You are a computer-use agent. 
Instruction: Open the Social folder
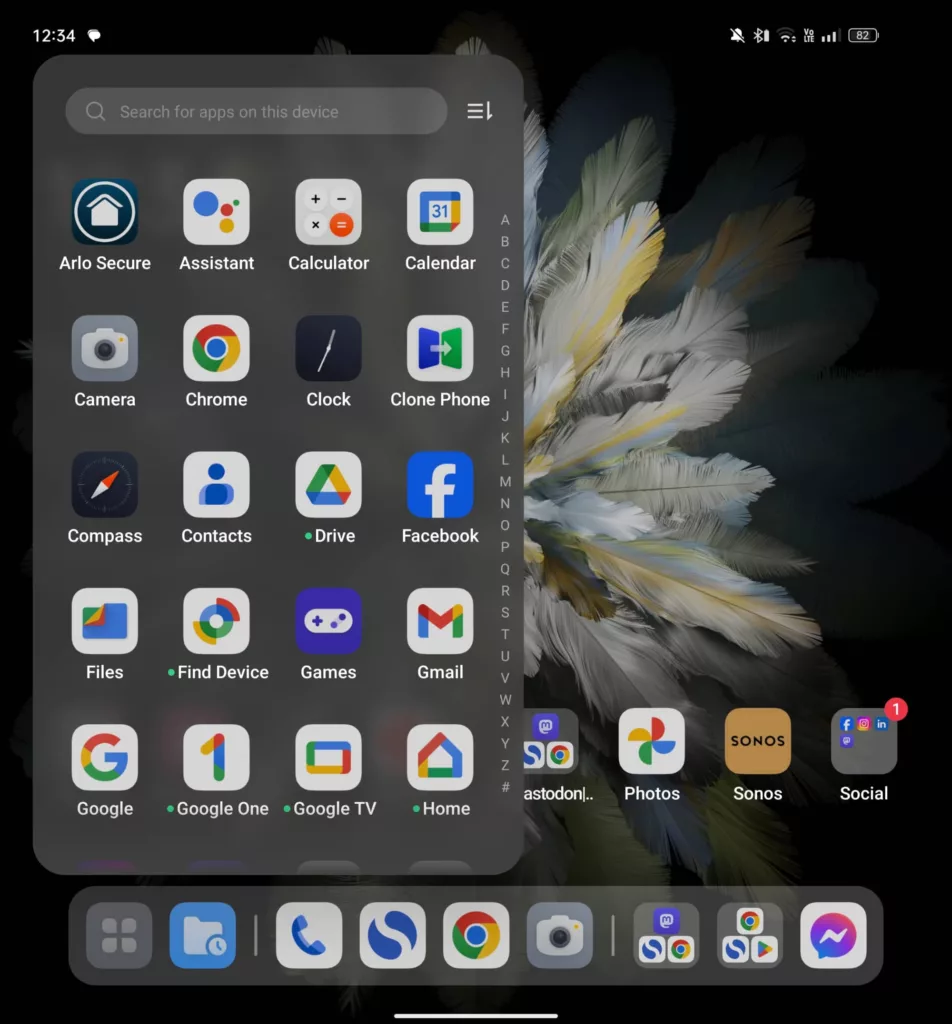(x=864, y=741)
